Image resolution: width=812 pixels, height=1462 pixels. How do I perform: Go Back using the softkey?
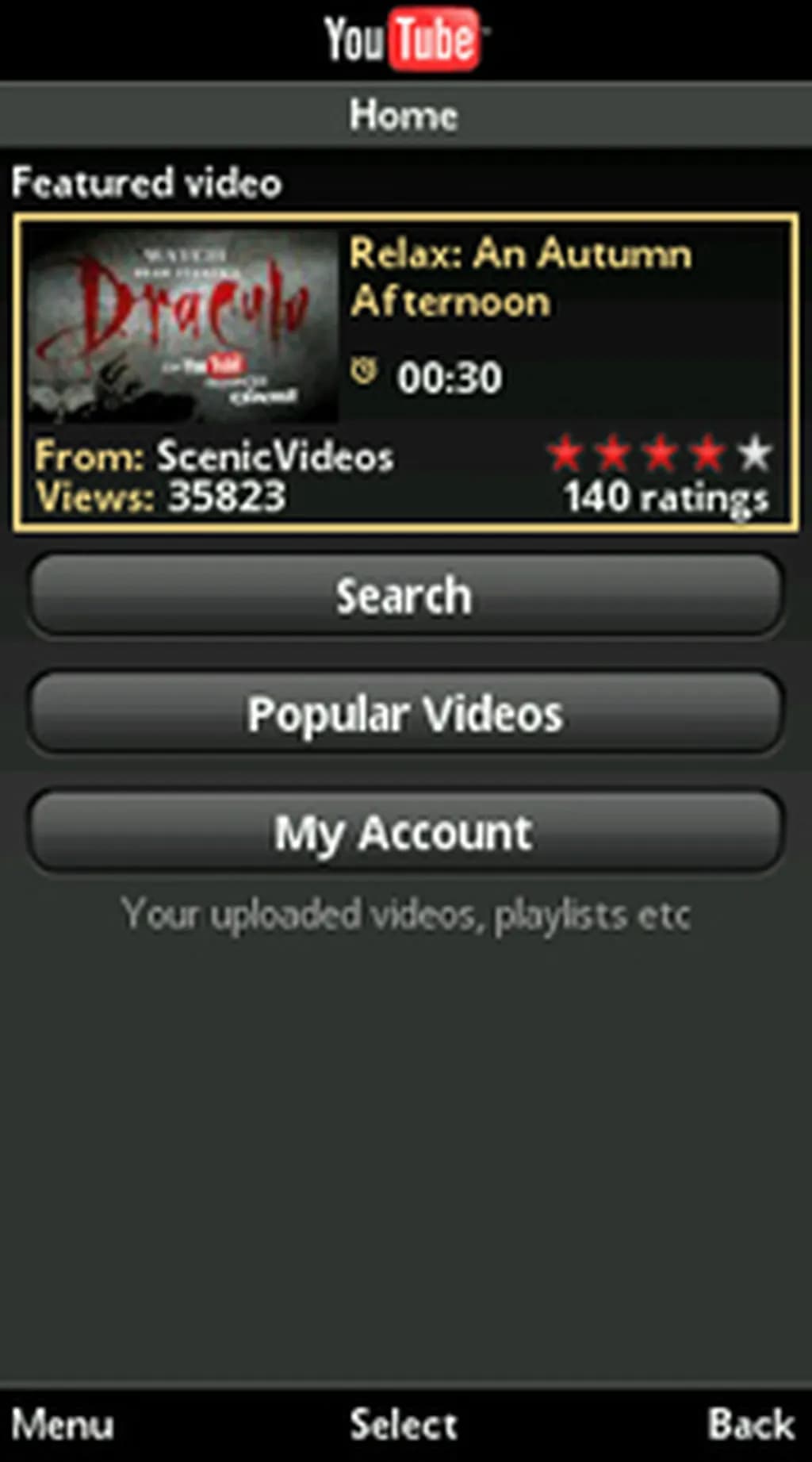750,1425
